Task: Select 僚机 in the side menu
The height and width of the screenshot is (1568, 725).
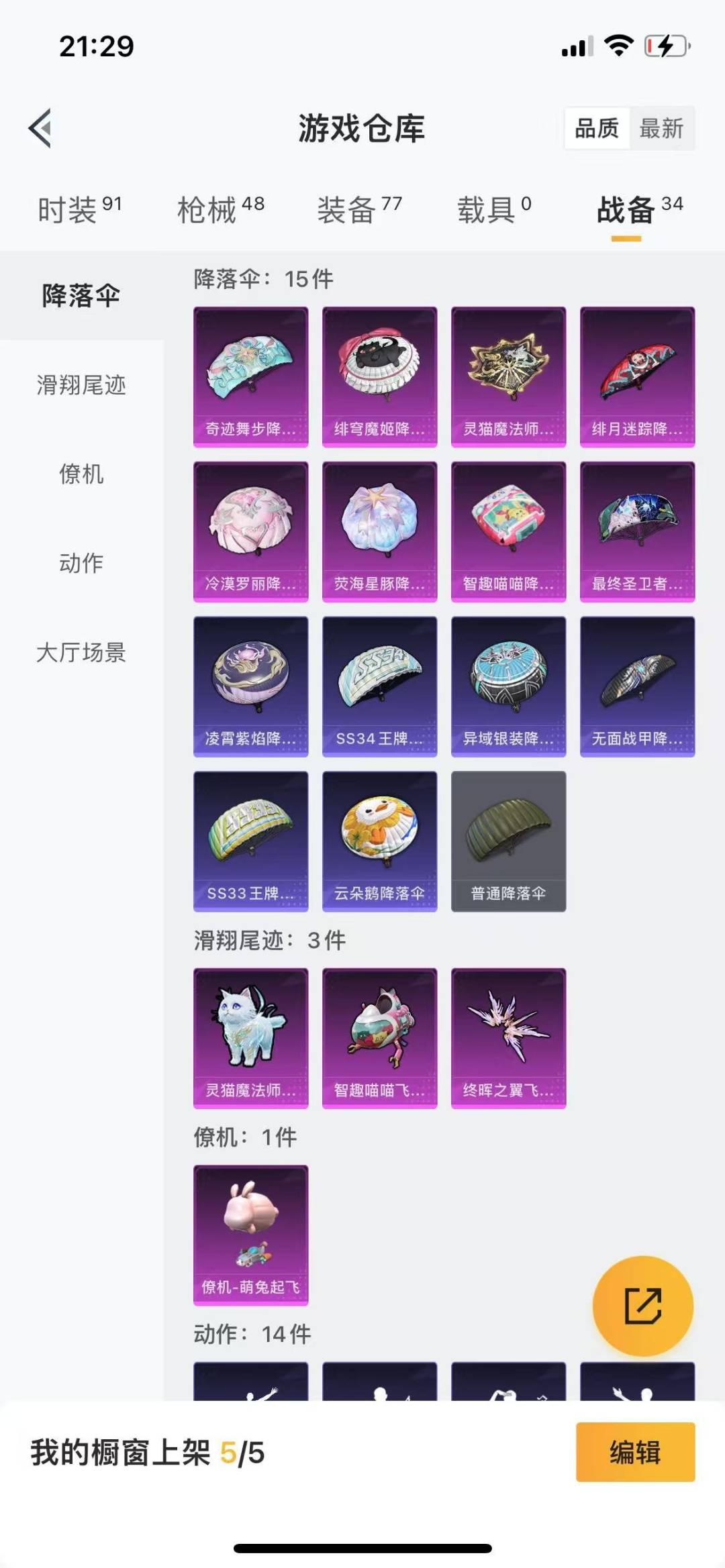Action: (81, 474)
